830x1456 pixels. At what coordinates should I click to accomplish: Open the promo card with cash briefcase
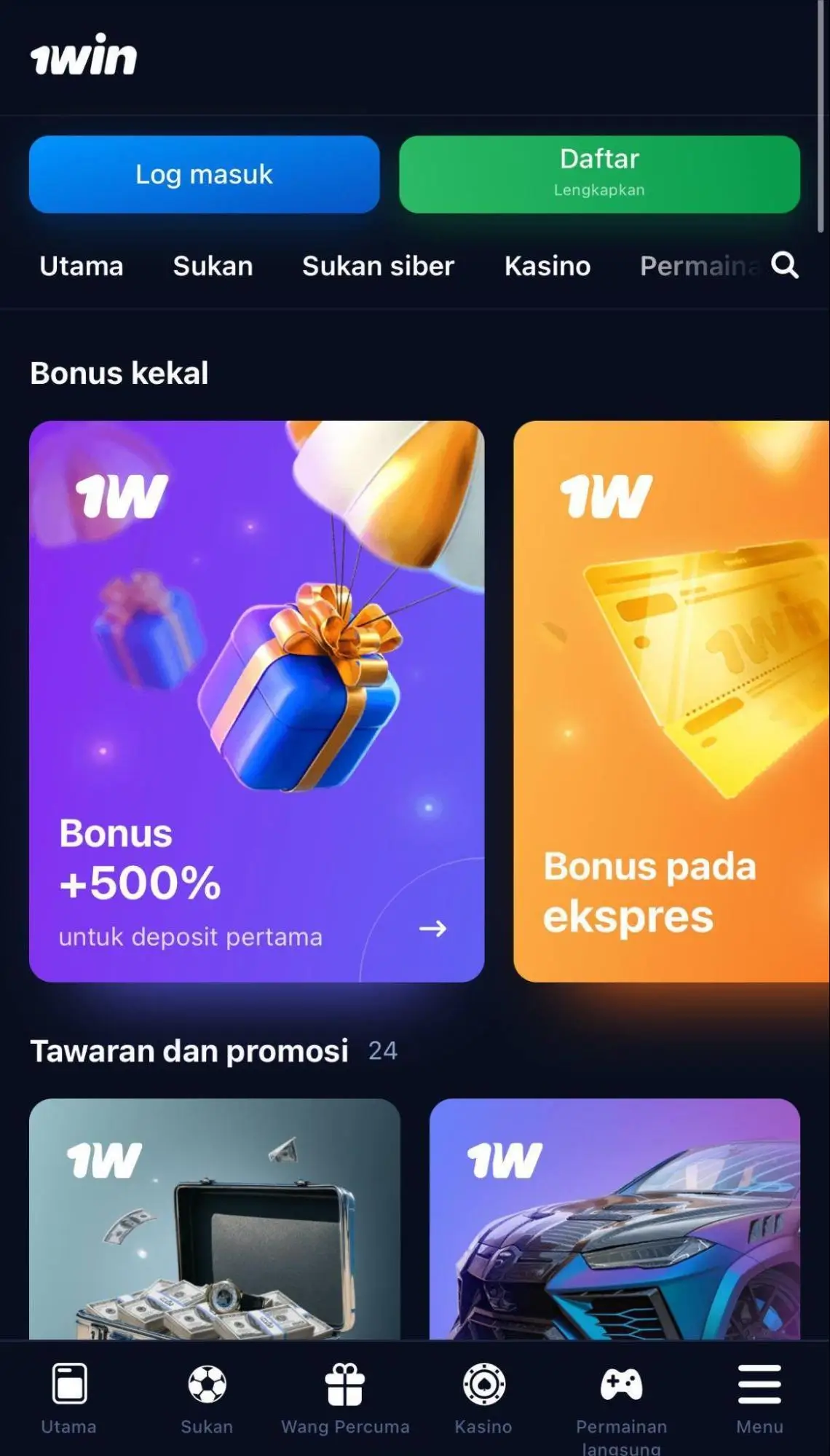pos(214,1218)
